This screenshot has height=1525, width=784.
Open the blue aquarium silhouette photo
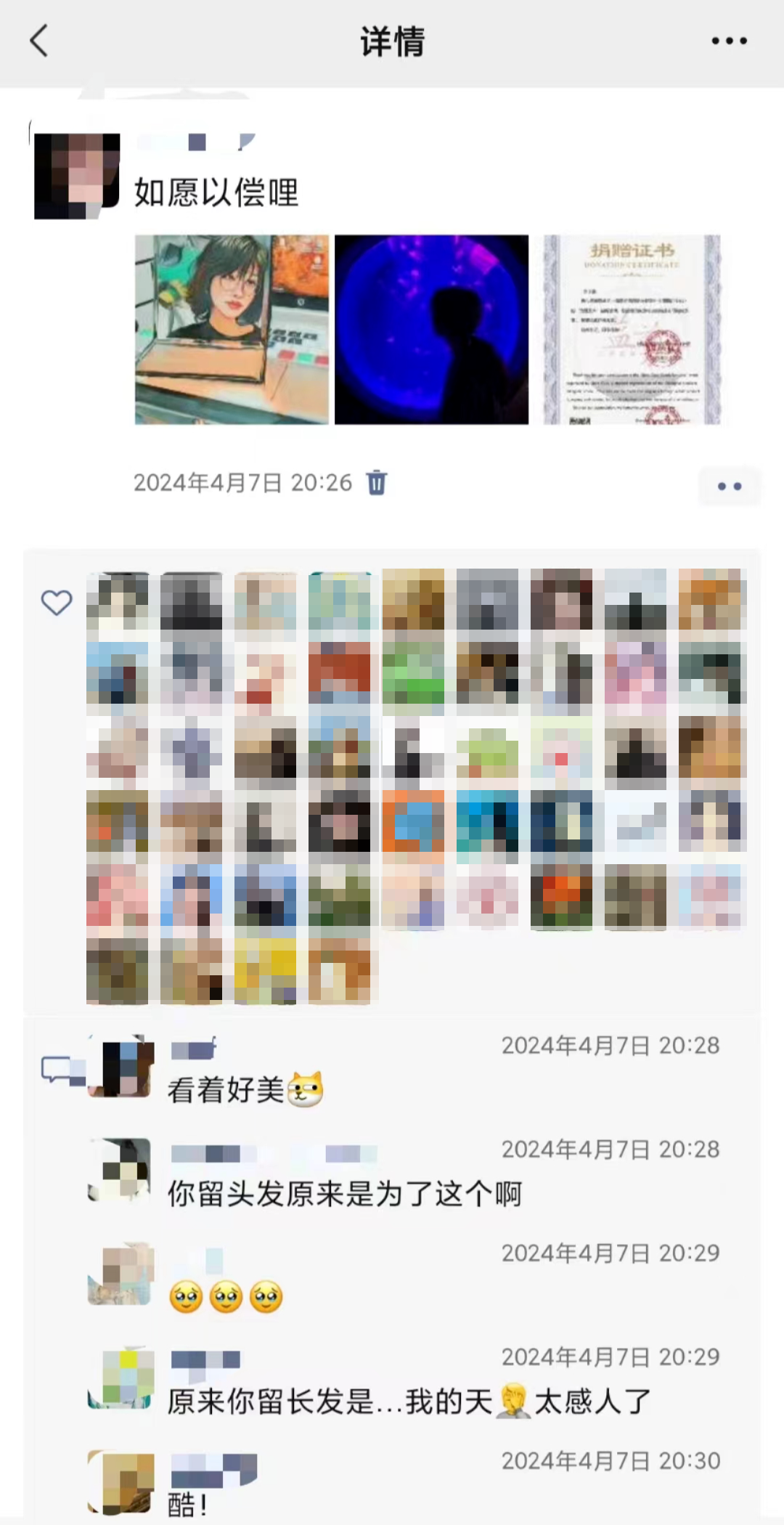click(431, 329)
